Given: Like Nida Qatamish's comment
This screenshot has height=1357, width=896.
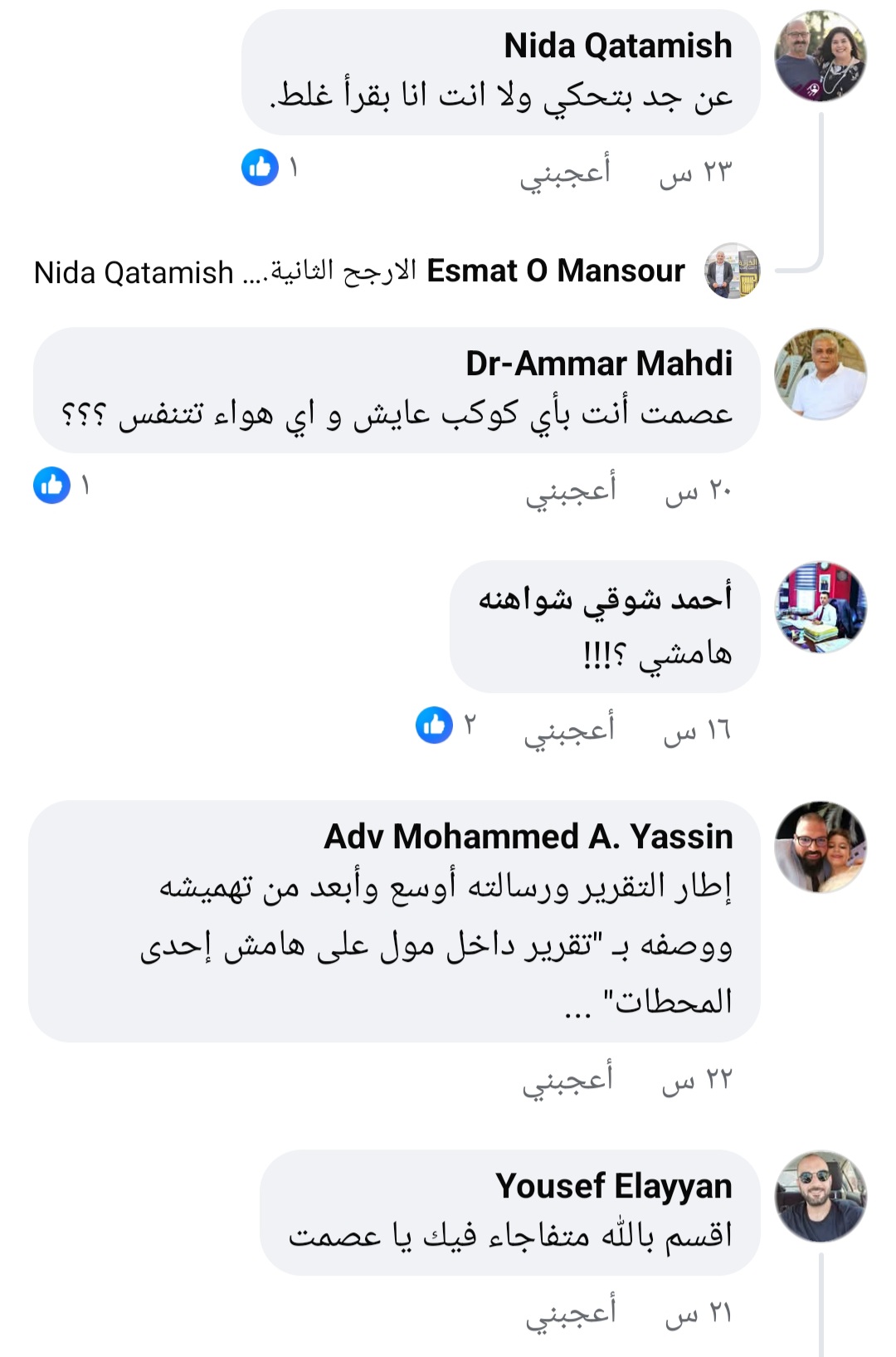Looking at the screenshot, I should tap(564, 173).
